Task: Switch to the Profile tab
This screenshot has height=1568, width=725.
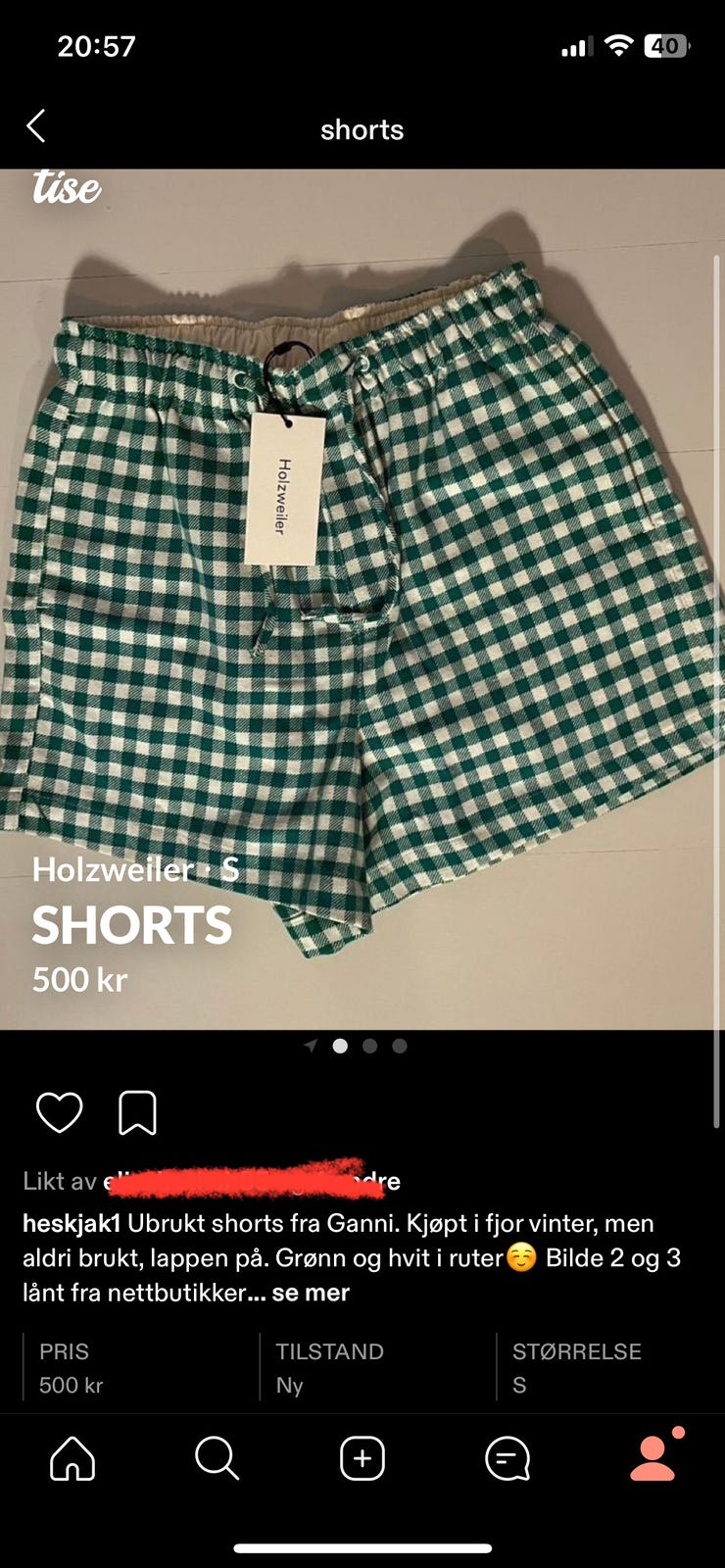Action: tap(652, 1458)
